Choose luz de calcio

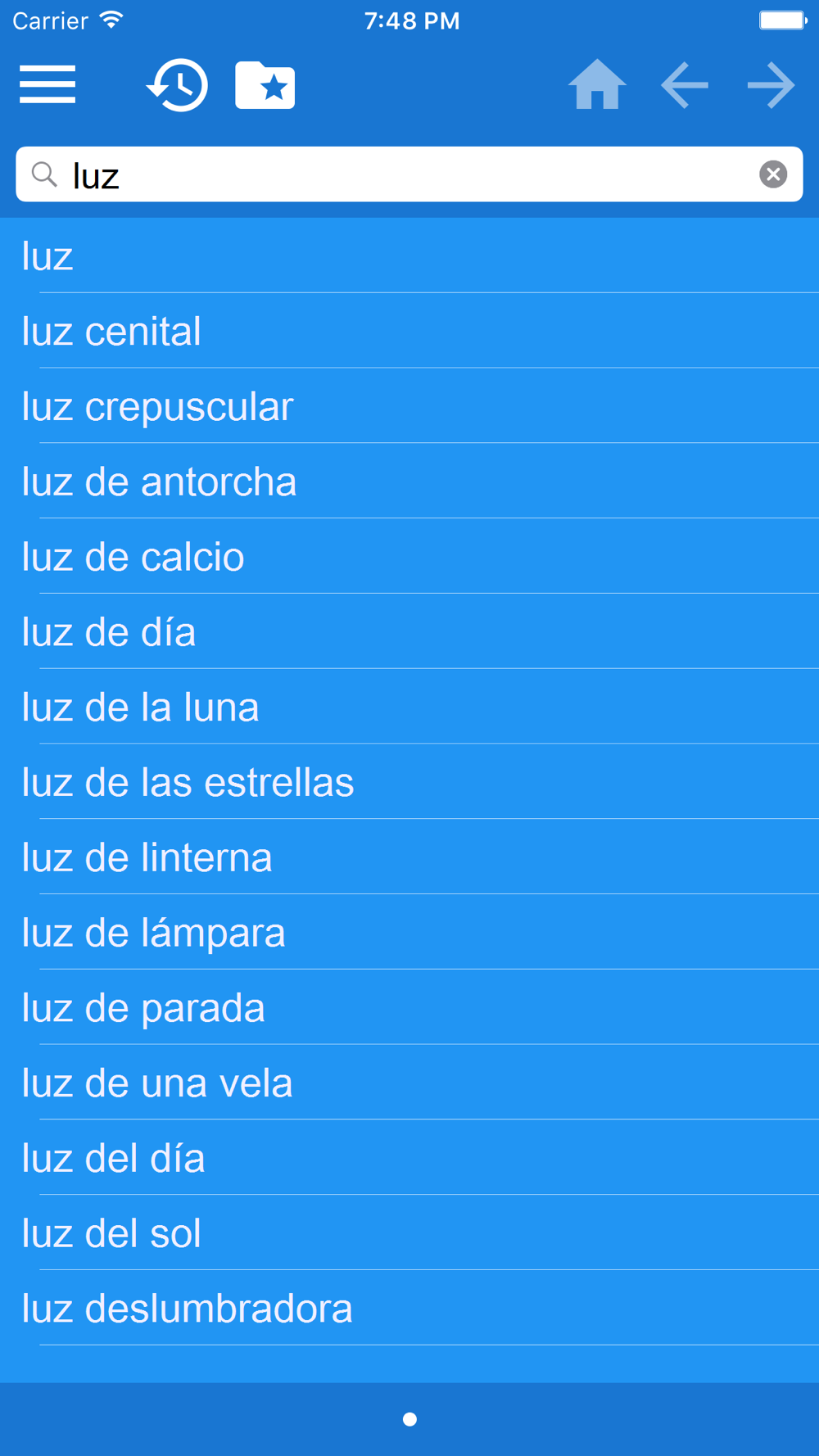click(409, 557)
